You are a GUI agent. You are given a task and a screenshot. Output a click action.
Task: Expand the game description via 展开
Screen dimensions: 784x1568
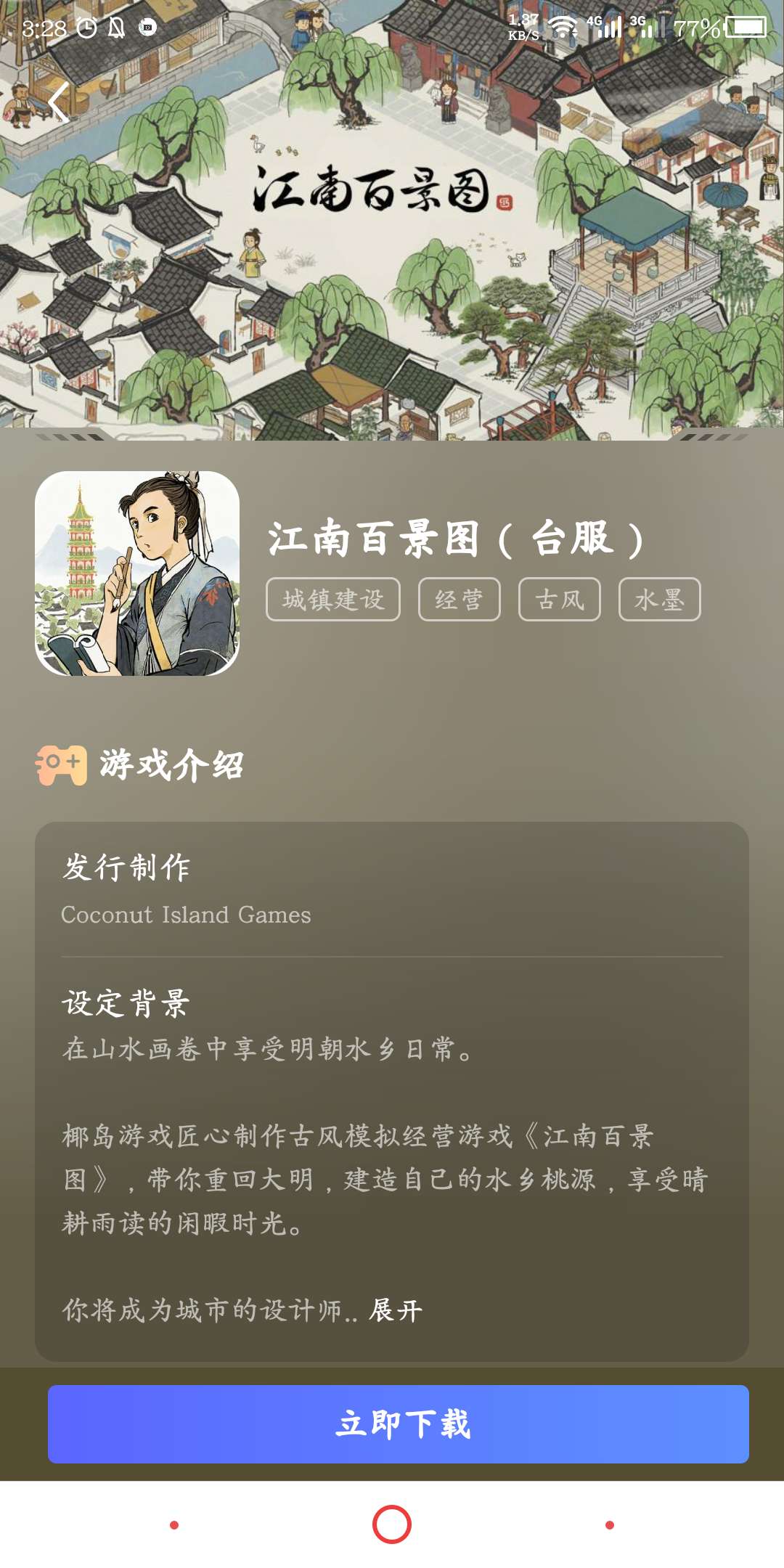[x=395, y=1310]
